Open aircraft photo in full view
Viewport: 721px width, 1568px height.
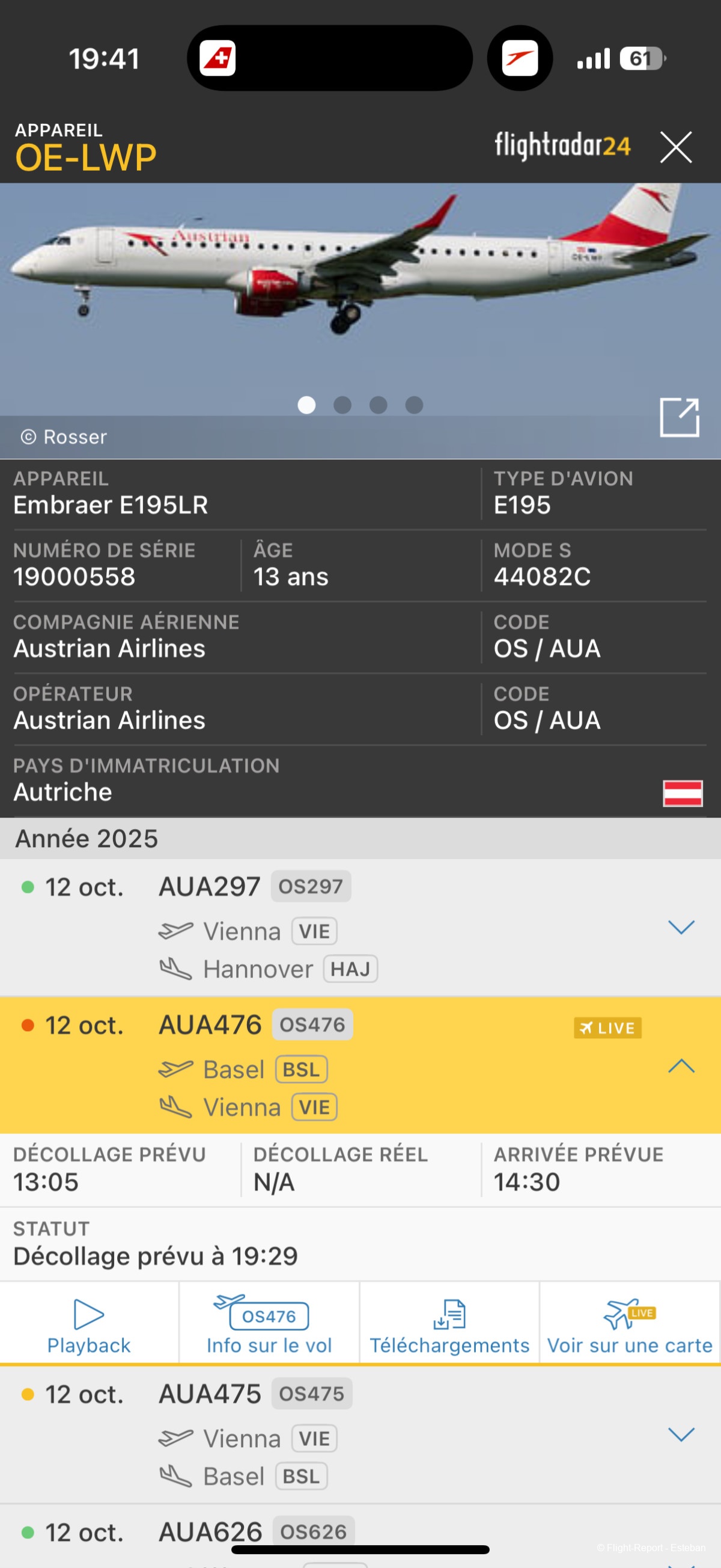tap(679, 418)
